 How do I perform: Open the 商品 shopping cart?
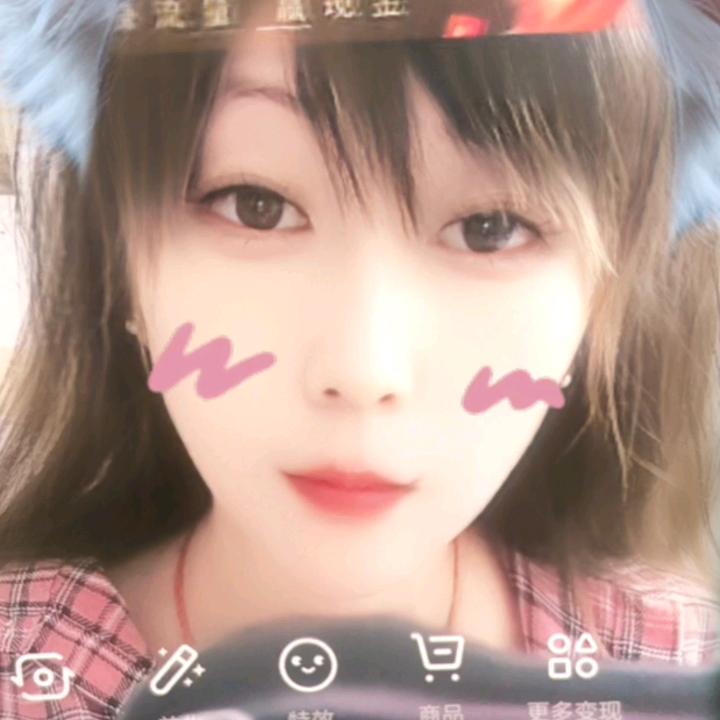(x=438, y=660)
